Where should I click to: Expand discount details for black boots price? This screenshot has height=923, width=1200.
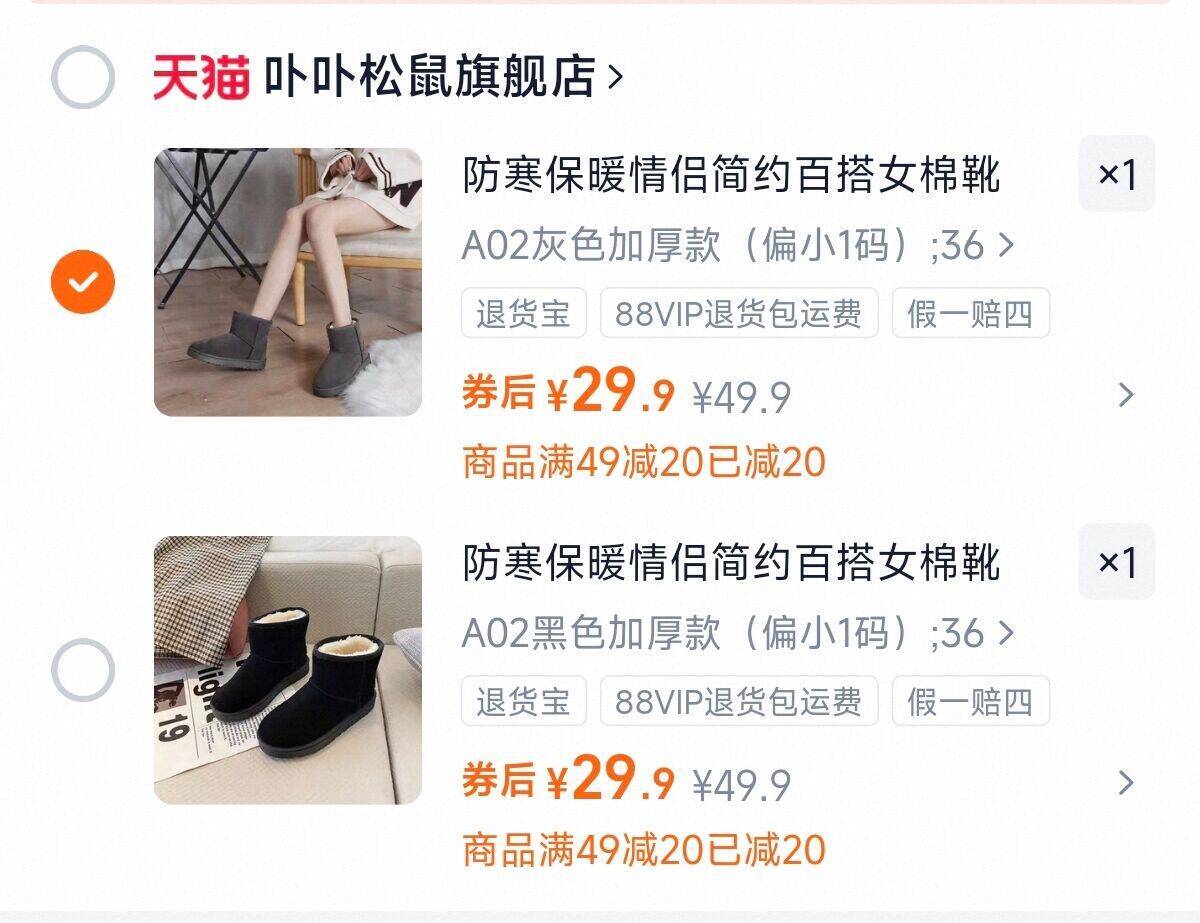1126,783
